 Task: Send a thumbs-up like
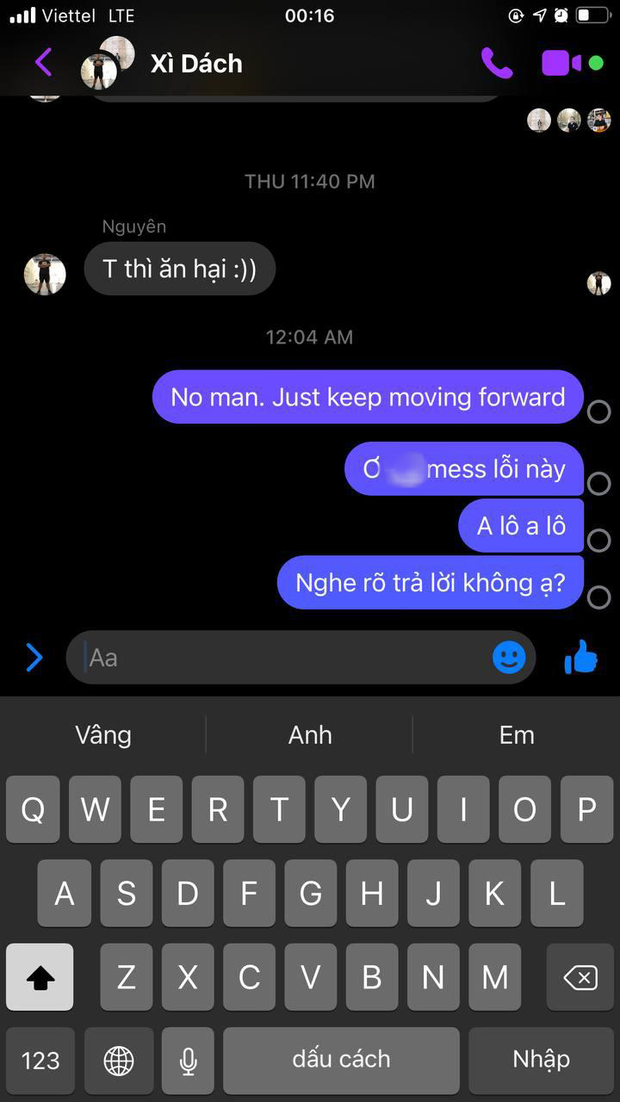(x=581, y=657)
